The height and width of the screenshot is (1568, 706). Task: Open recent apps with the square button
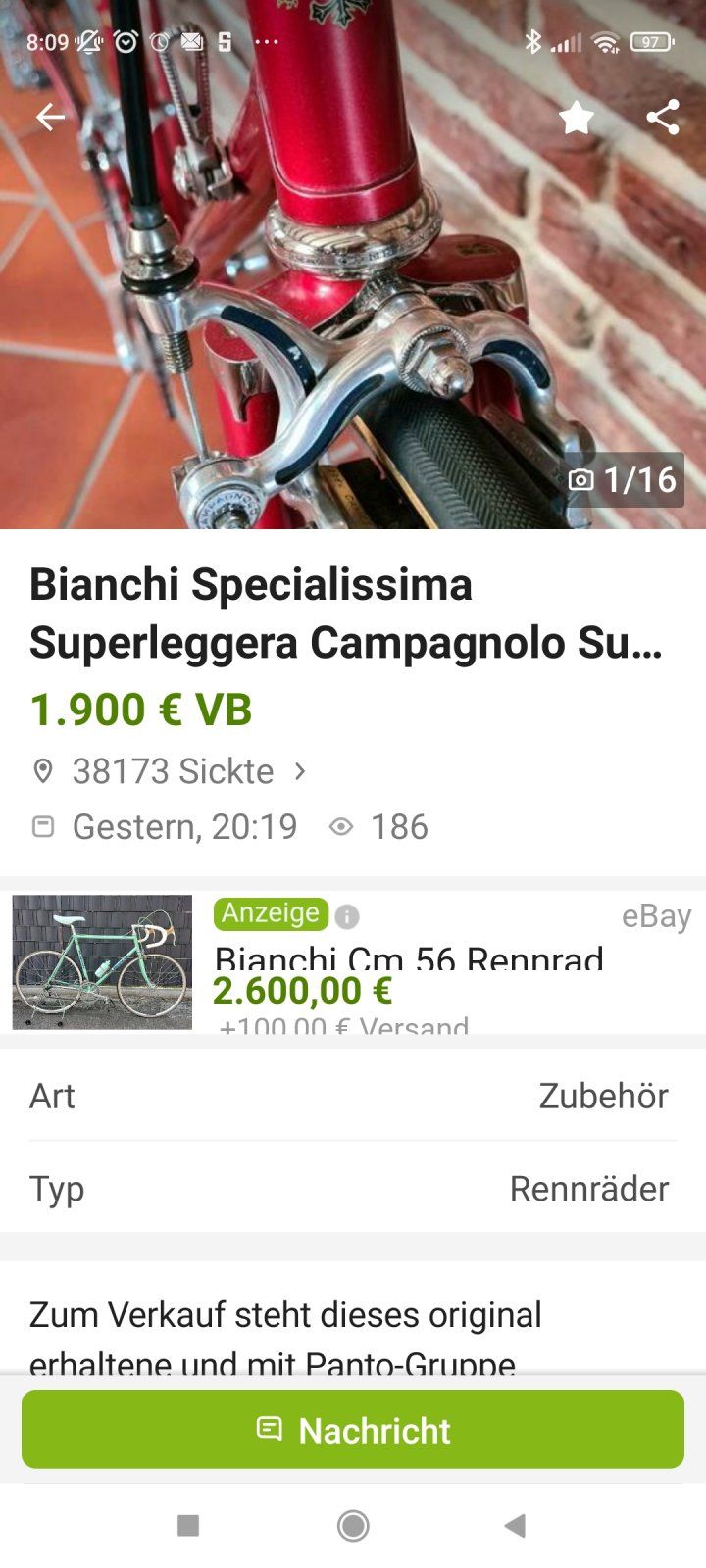tap(188, 1525)
